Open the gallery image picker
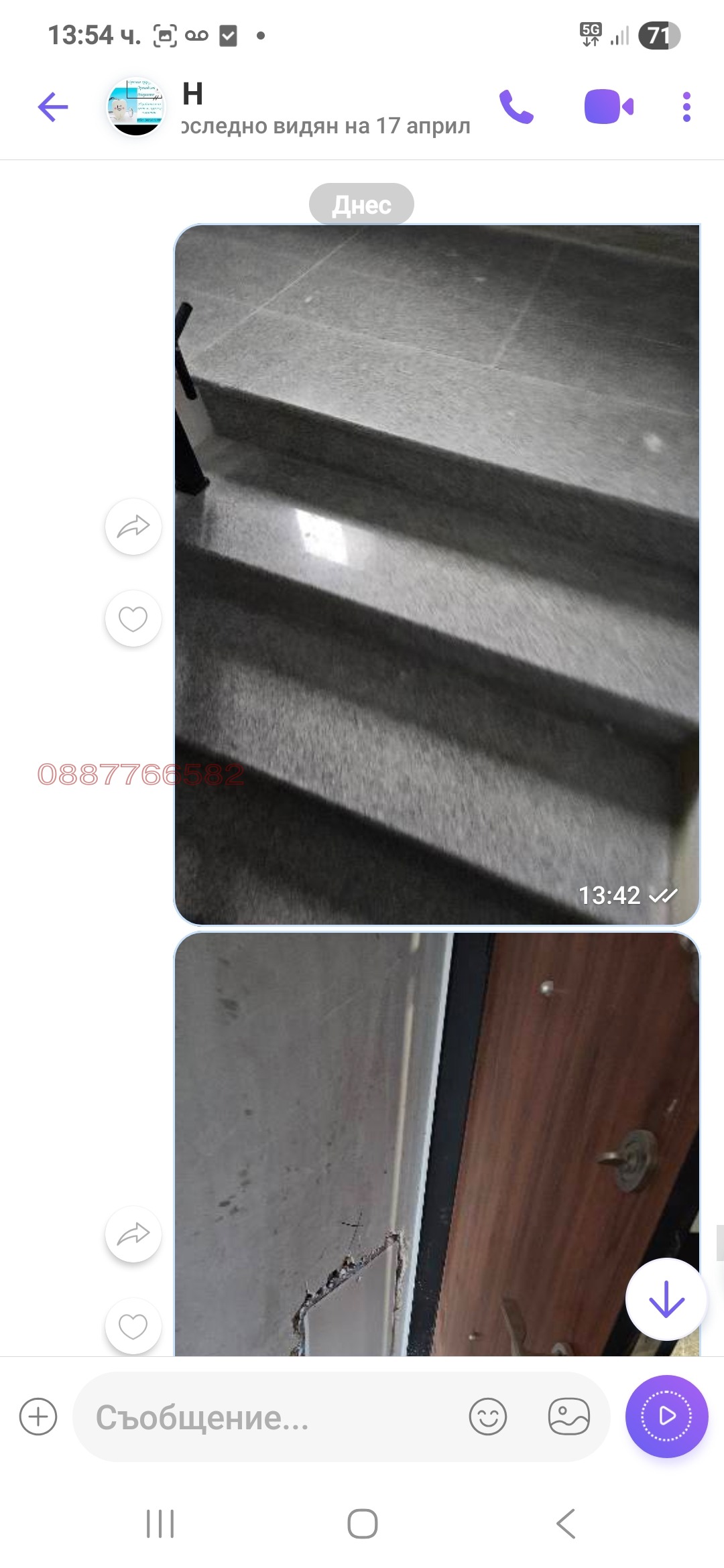 (568, 1417)
